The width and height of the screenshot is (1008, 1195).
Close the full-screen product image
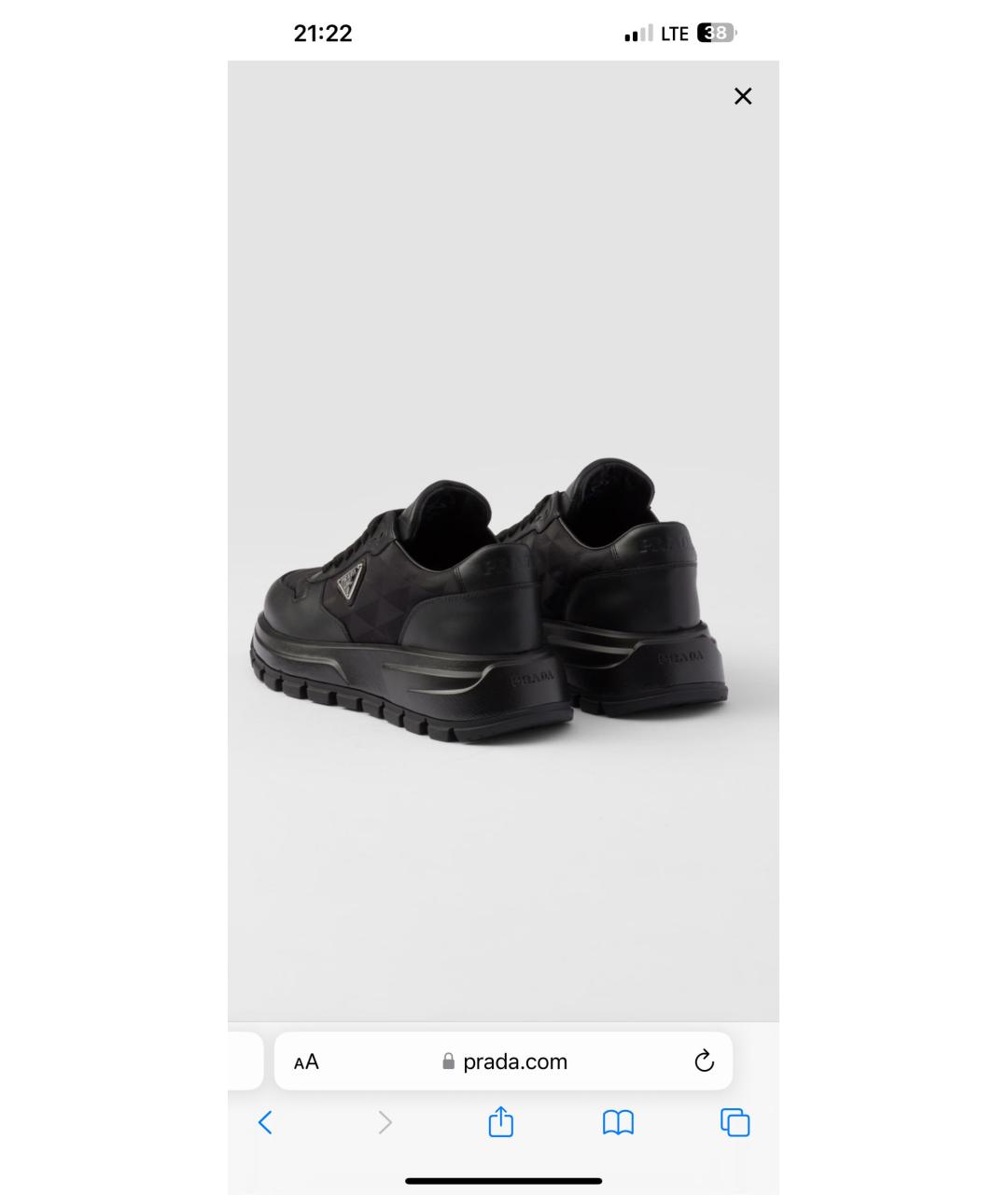743,96
